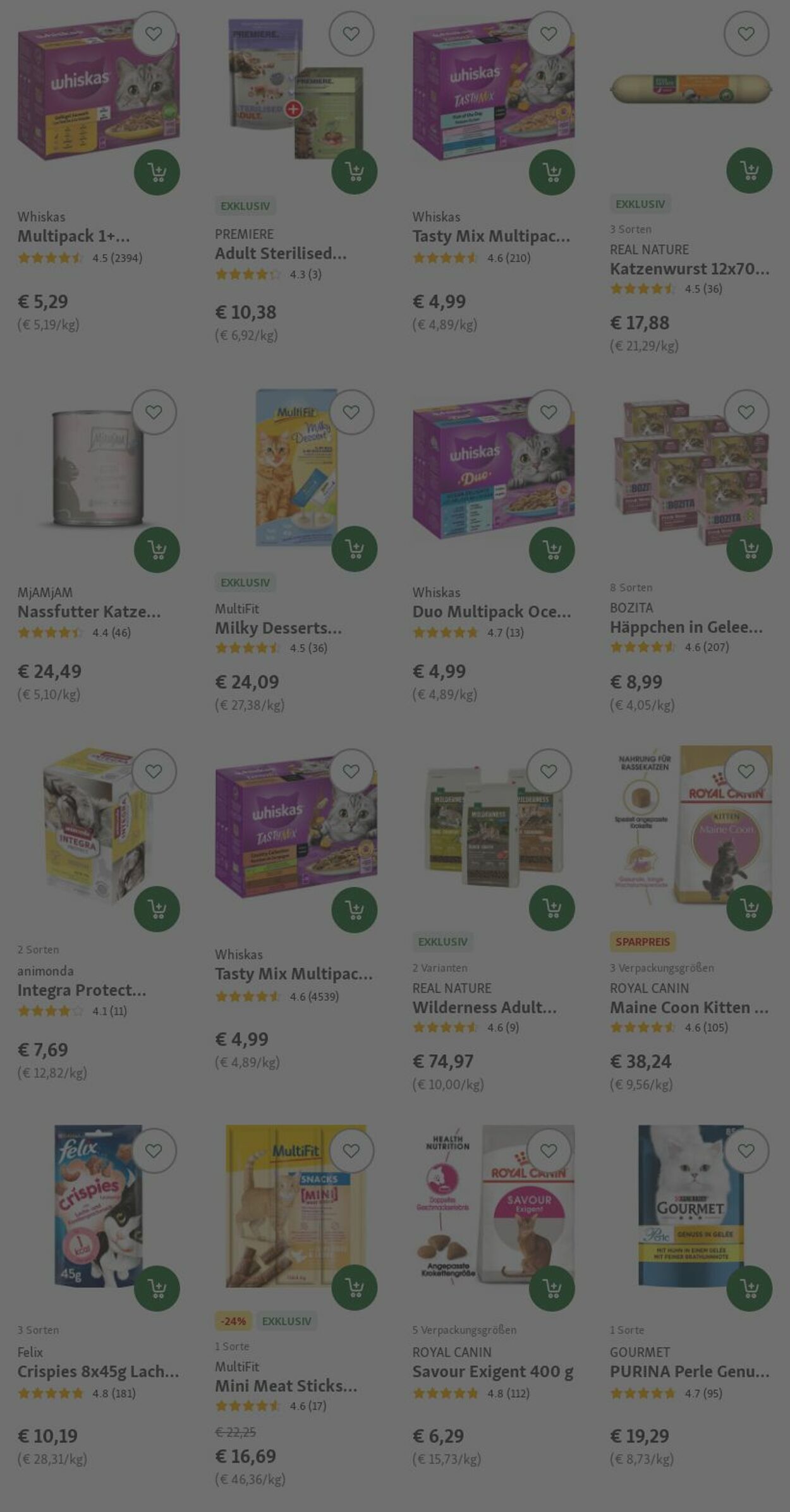The width and height of the screenshot is (790, 1512).
Task: Add REAL NATURE Katzenwurst to the cart
Action: point(749,171)
